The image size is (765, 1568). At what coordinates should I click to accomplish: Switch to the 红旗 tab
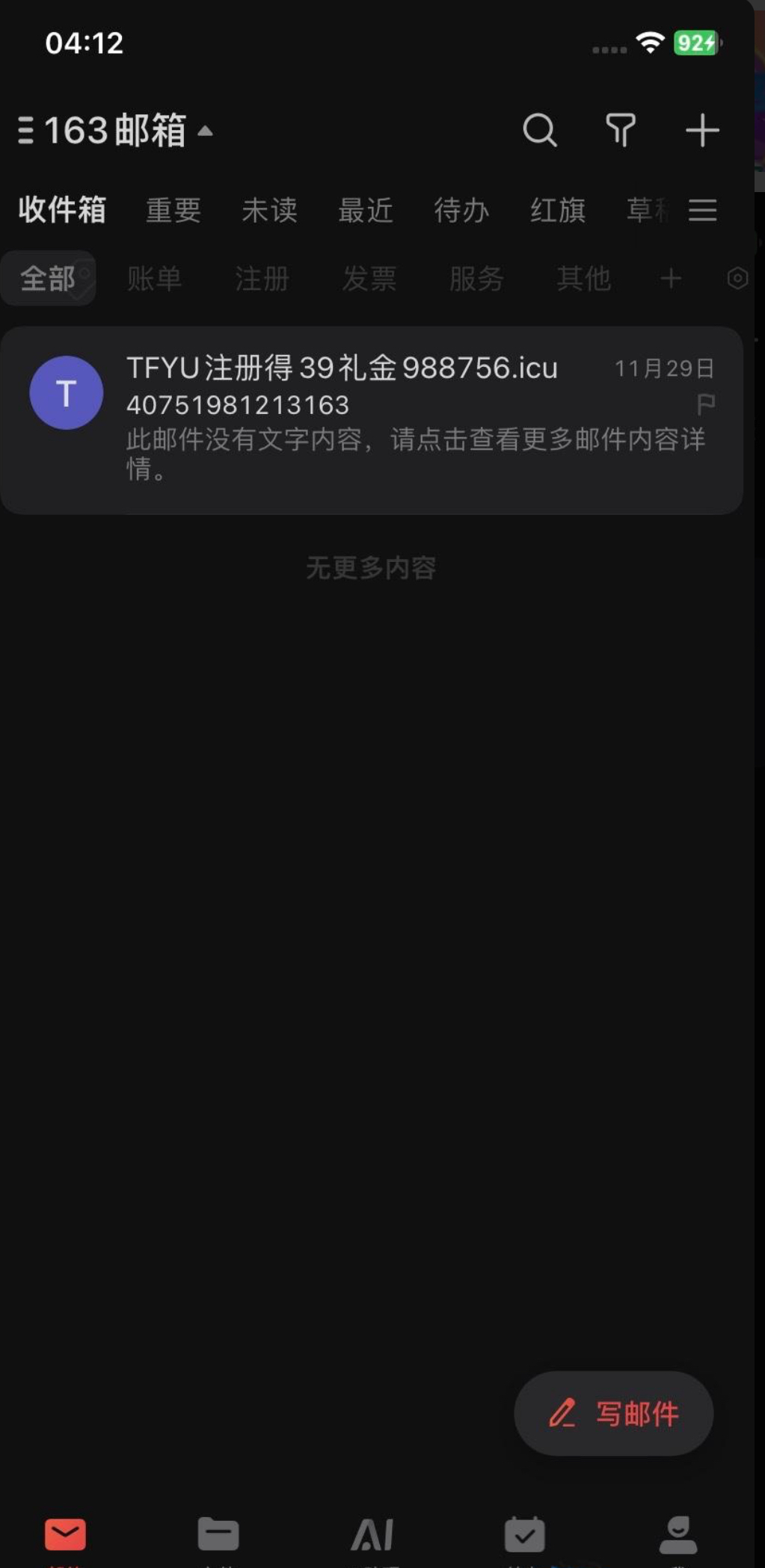(x=558, y=210)
